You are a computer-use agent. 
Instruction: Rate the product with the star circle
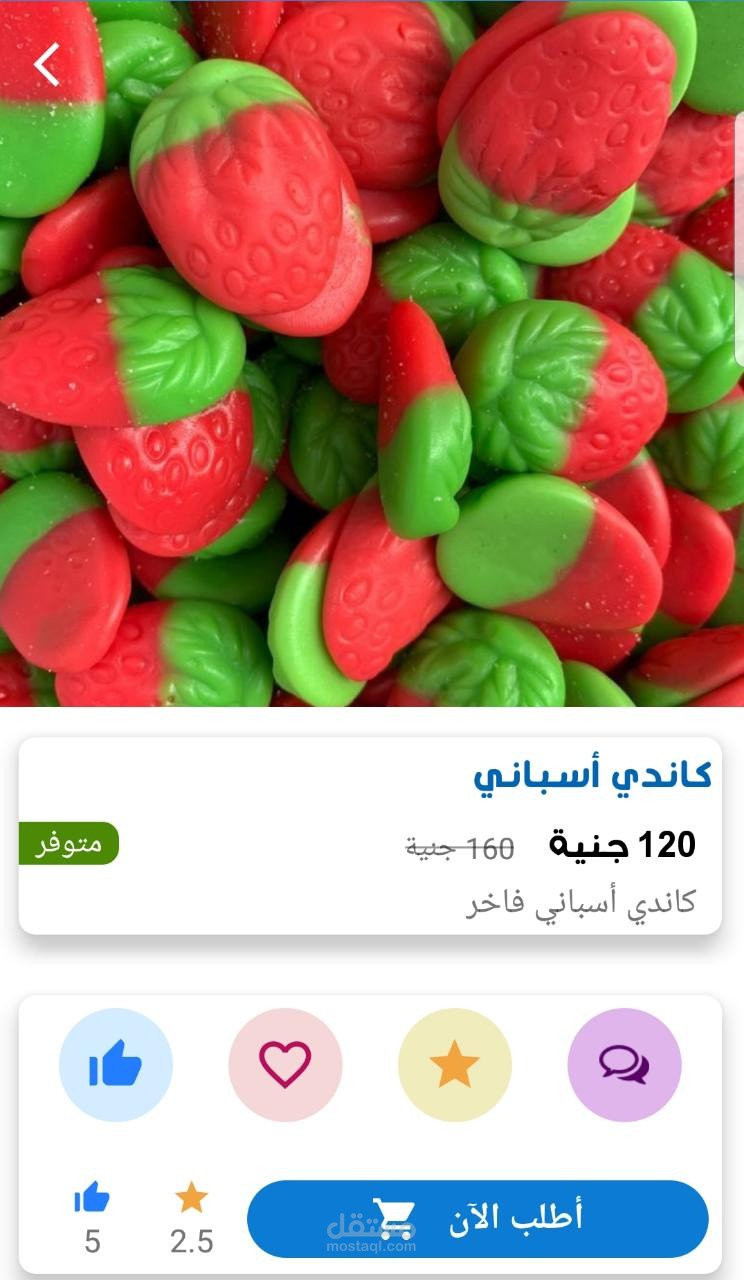click(x=455, y=1064)
